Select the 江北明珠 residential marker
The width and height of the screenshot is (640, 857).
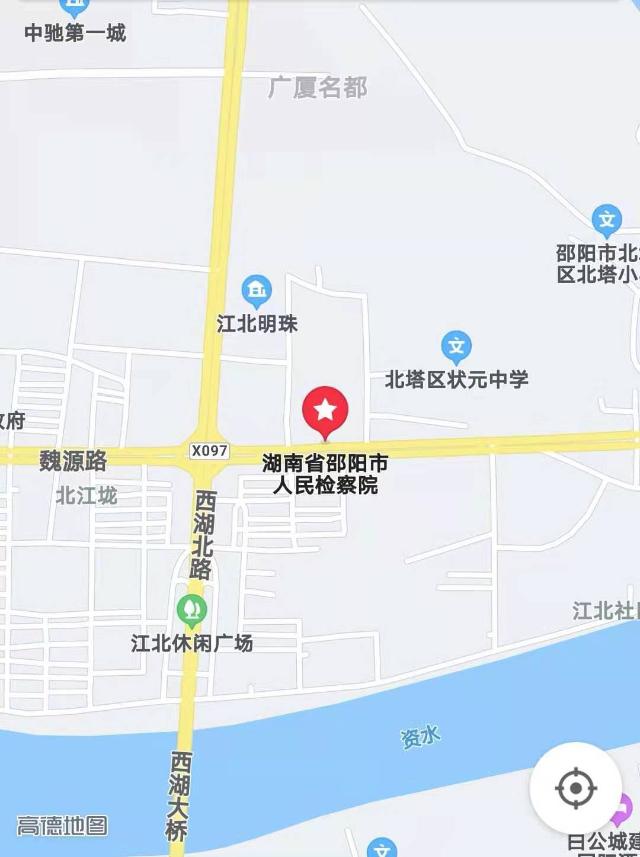pyautogui.click(x=257, y=292)
